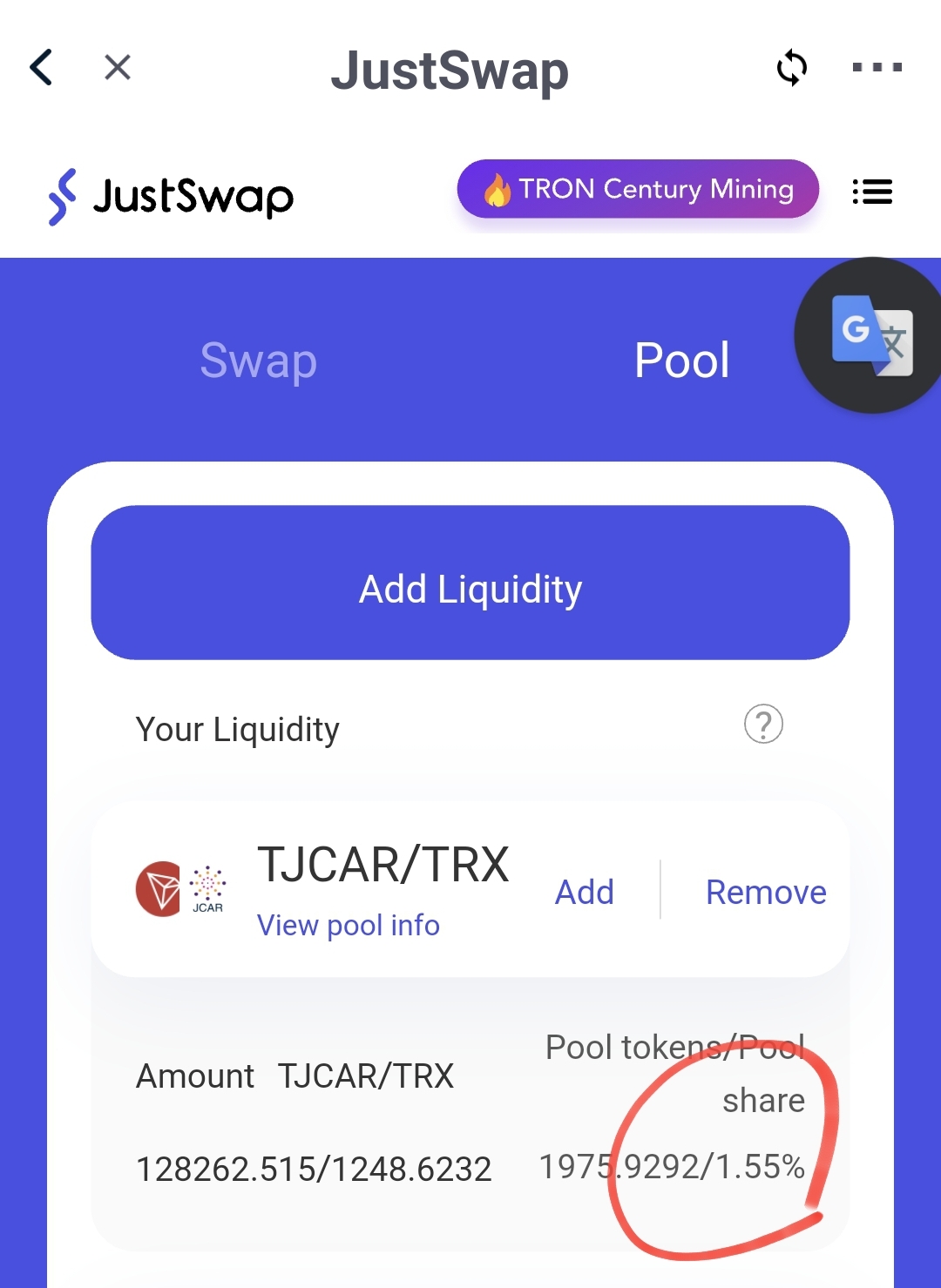Open the Your Liquidity help icon
Viewport: 941px width, 1288px height.
763,724
